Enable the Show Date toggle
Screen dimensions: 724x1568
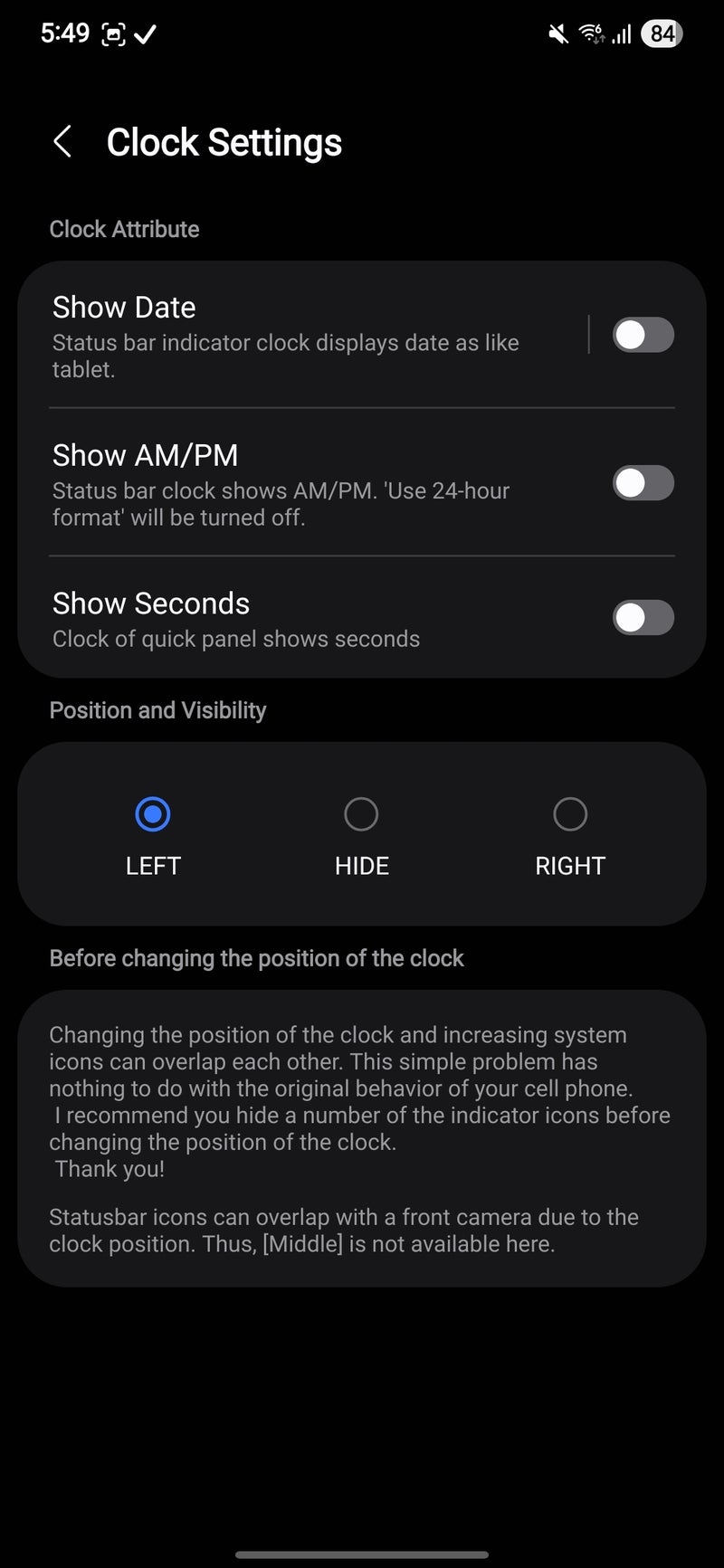pyautogui.click(x=643, y=335)
